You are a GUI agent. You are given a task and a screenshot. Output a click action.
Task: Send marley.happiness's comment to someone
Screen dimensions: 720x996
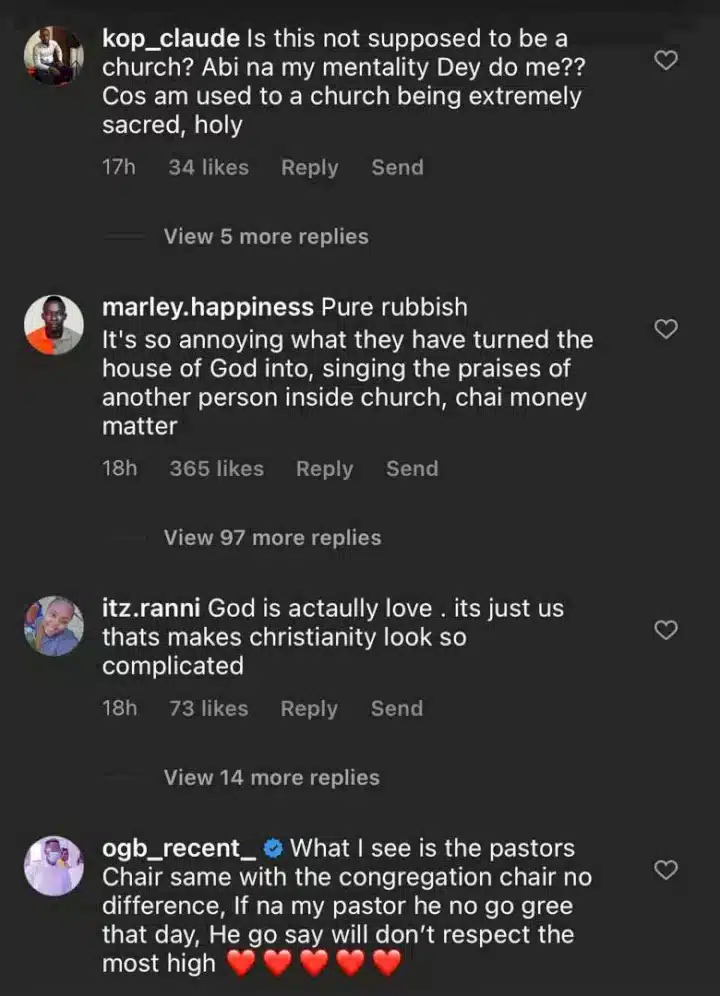pyautogui.click(x=412, y=469)
